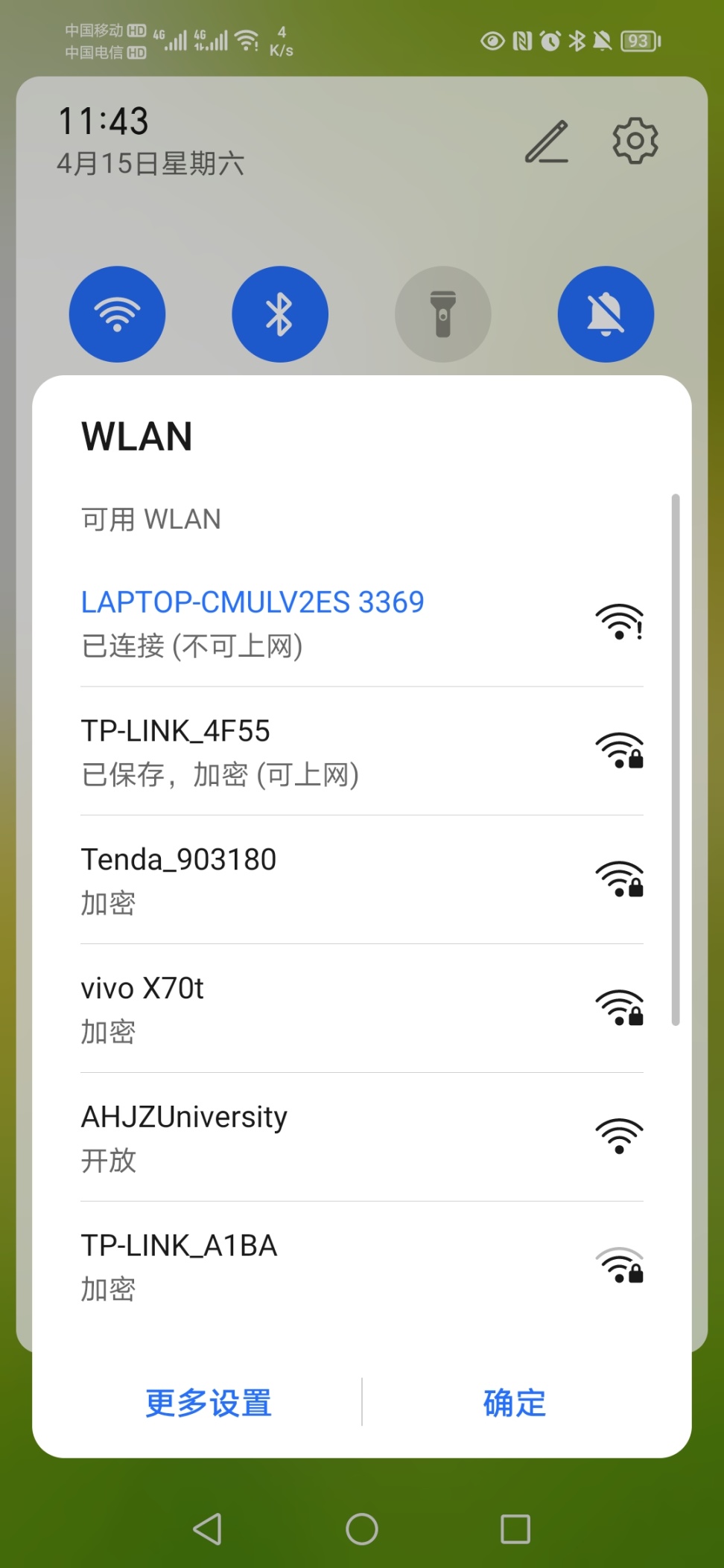The height and width of the screenshot is (1568, 724).
Task: Turn off the Wi-Fi quick toggle
Action: [117, 314]
